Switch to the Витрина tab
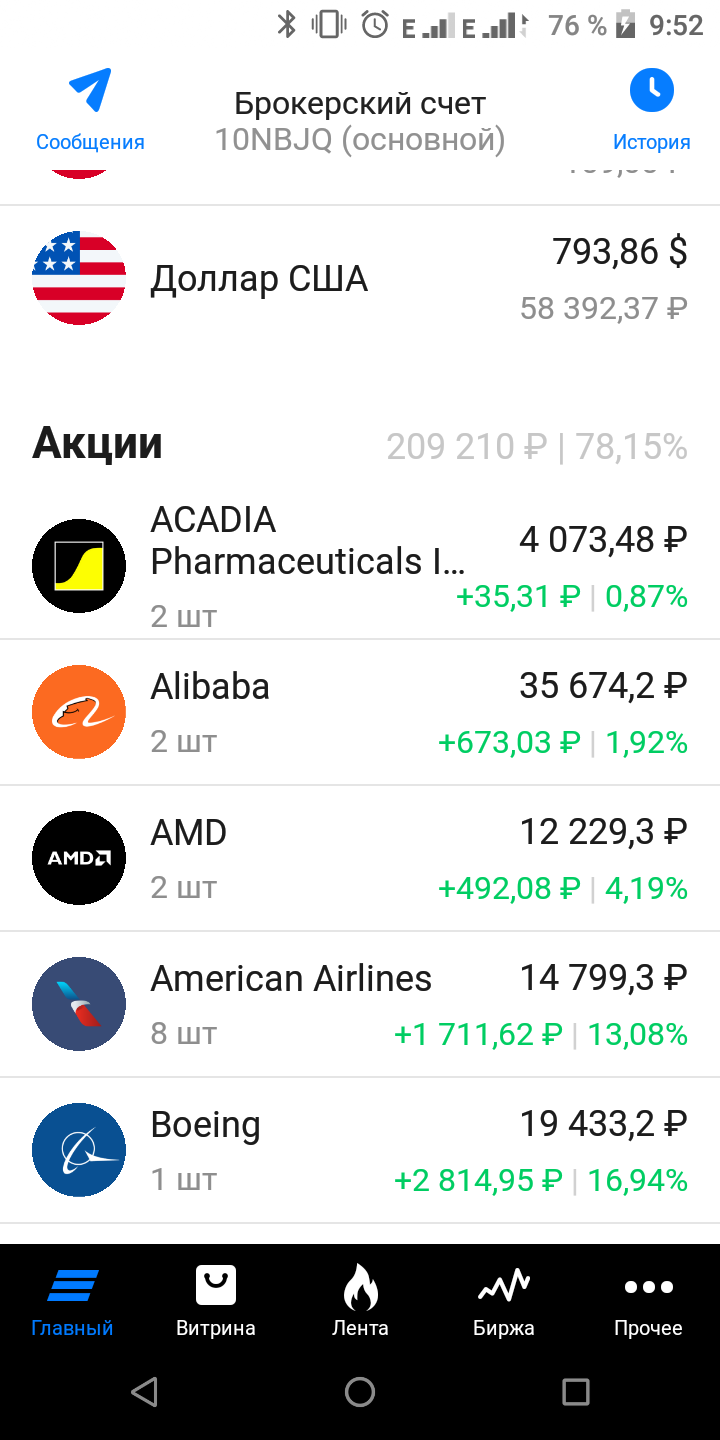 pyautogui.click(x=216, y=1301)
